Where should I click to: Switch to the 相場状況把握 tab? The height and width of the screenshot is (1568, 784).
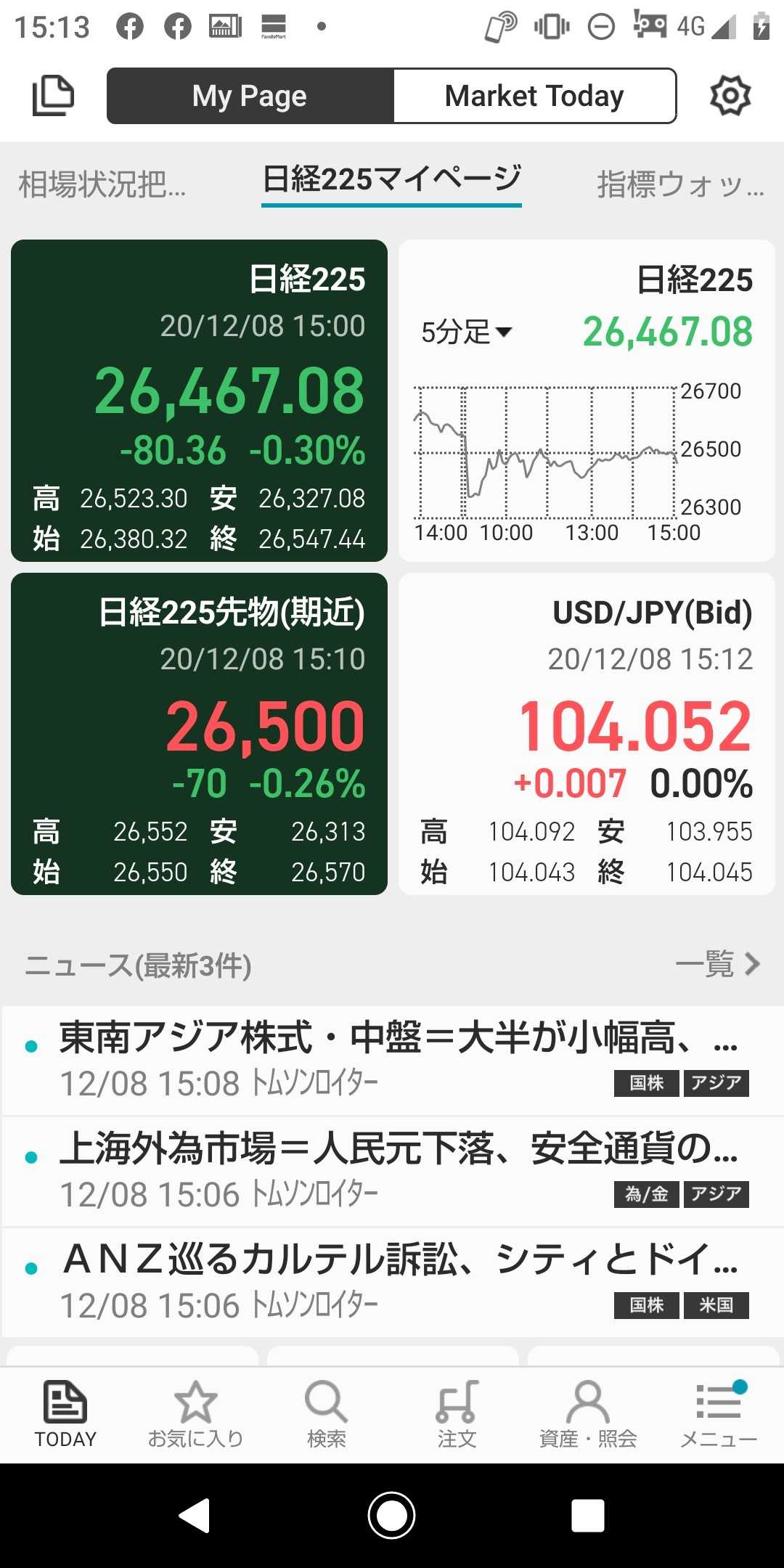pos(102,184)
